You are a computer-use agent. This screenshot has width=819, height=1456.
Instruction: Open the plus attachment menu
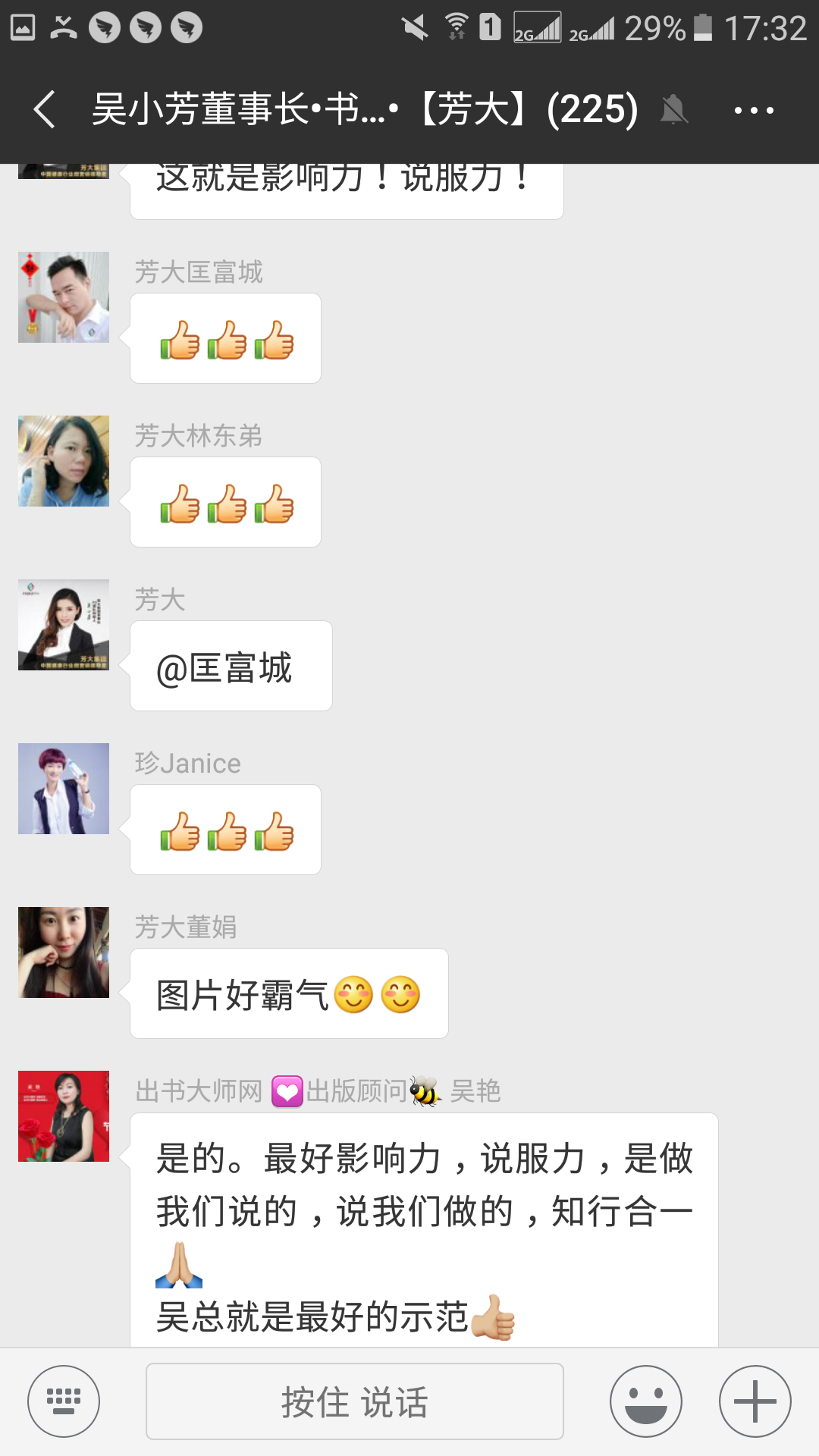[755, 1401]
